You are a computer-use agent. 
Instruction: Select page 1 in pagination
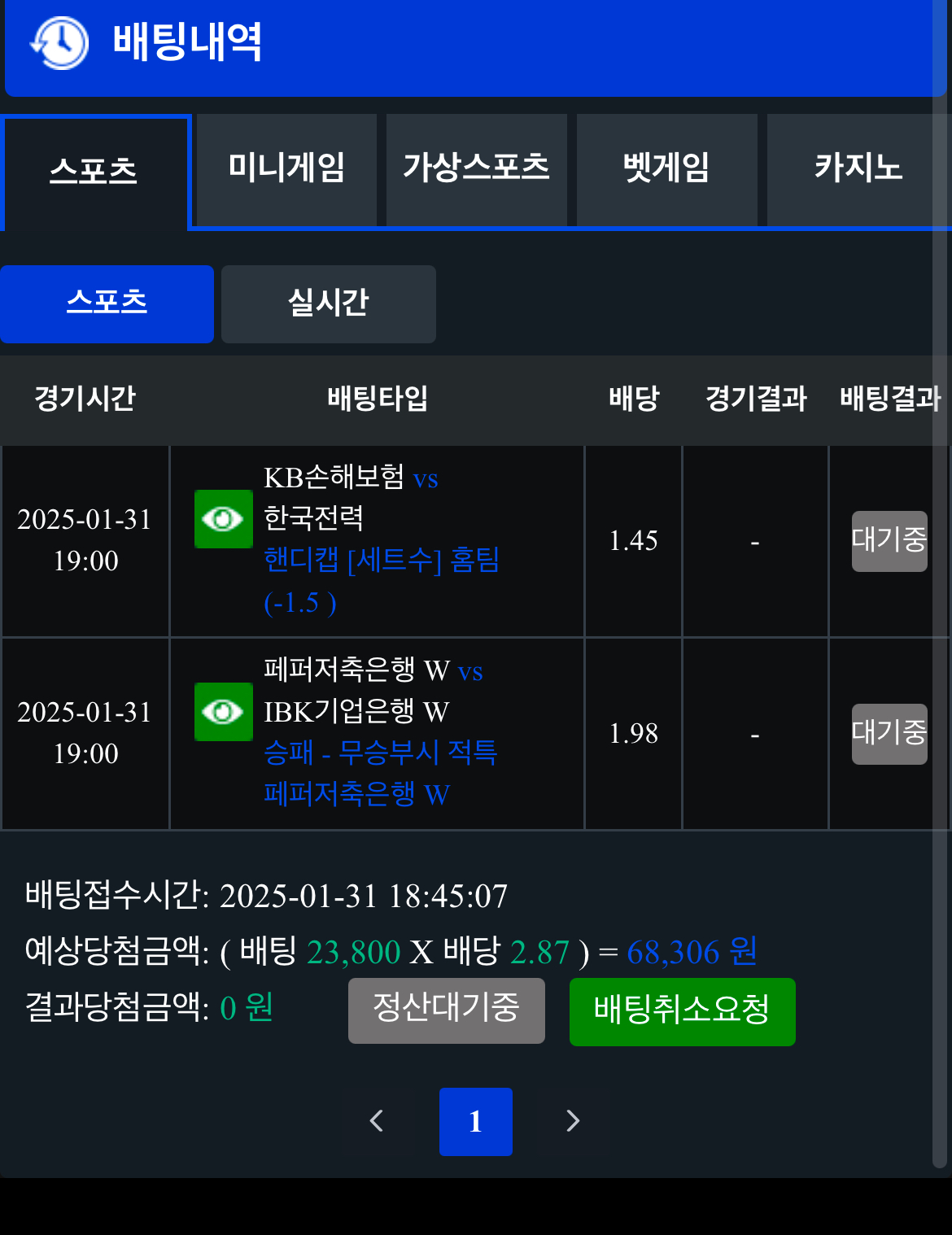tap(475, 1121)
